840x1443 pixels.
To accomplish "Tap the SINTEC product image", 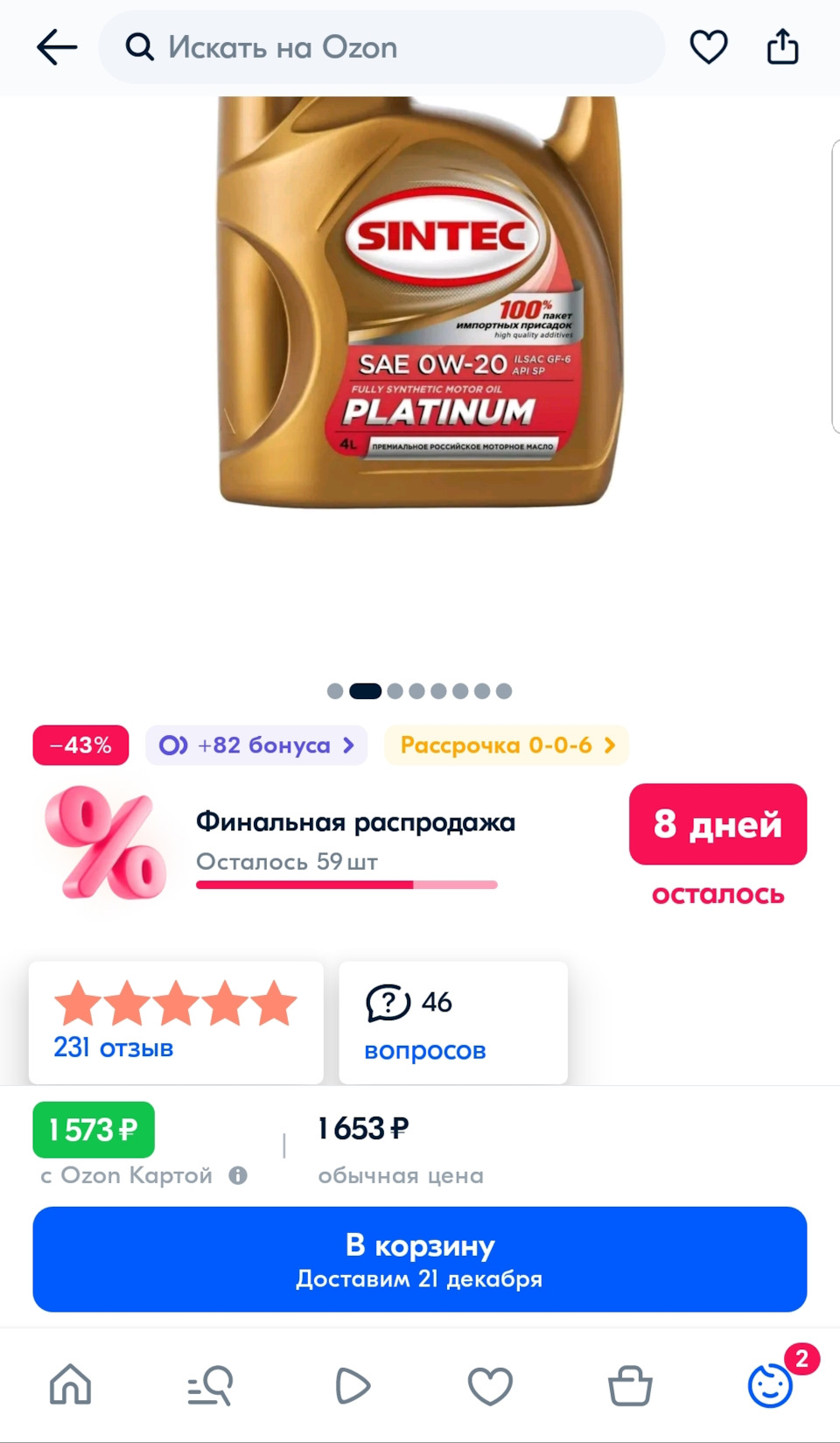I will 420,302.
